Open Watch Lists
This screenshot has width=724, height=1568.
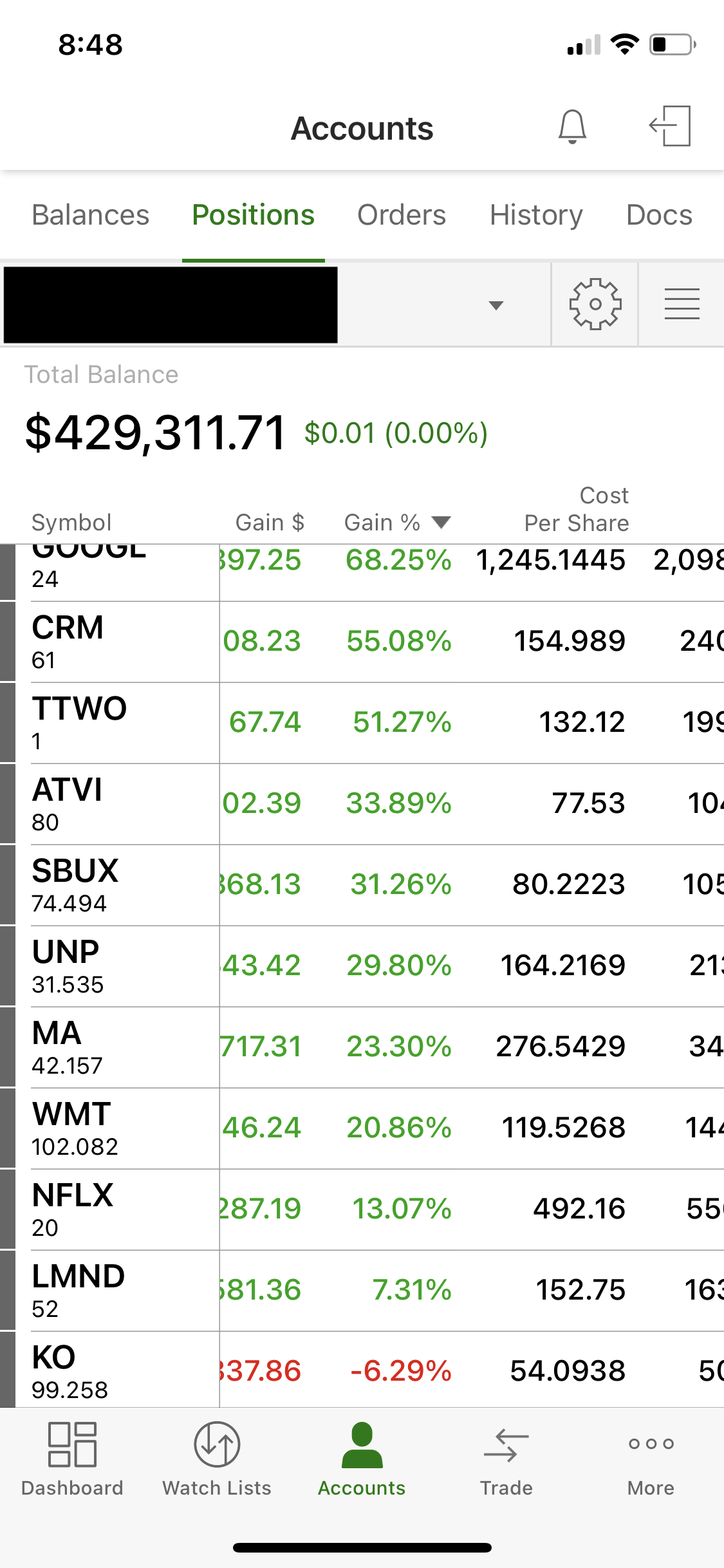click(217, 1459)
